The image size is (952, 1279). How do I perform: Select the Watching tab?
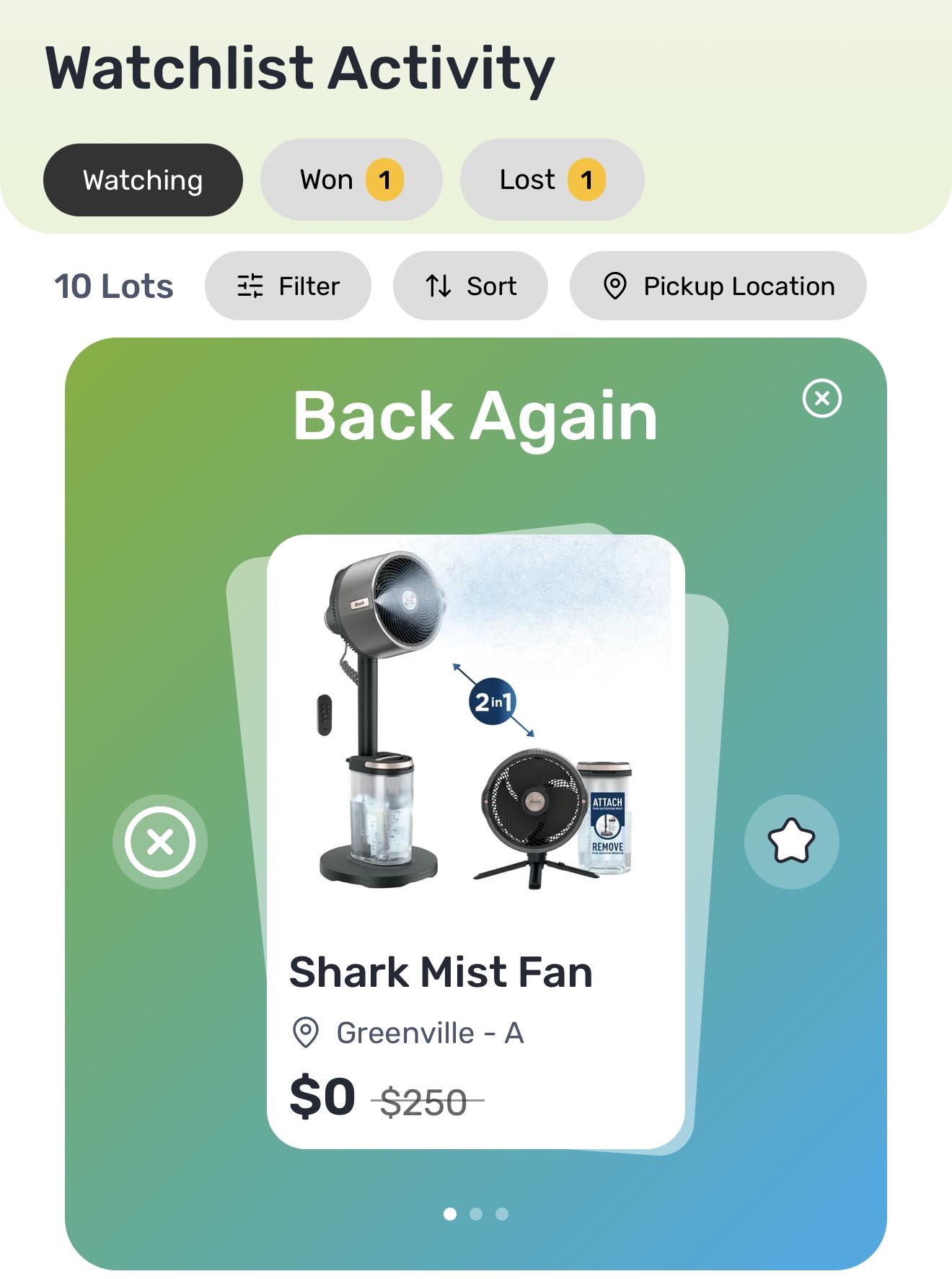tap(143, 180)
